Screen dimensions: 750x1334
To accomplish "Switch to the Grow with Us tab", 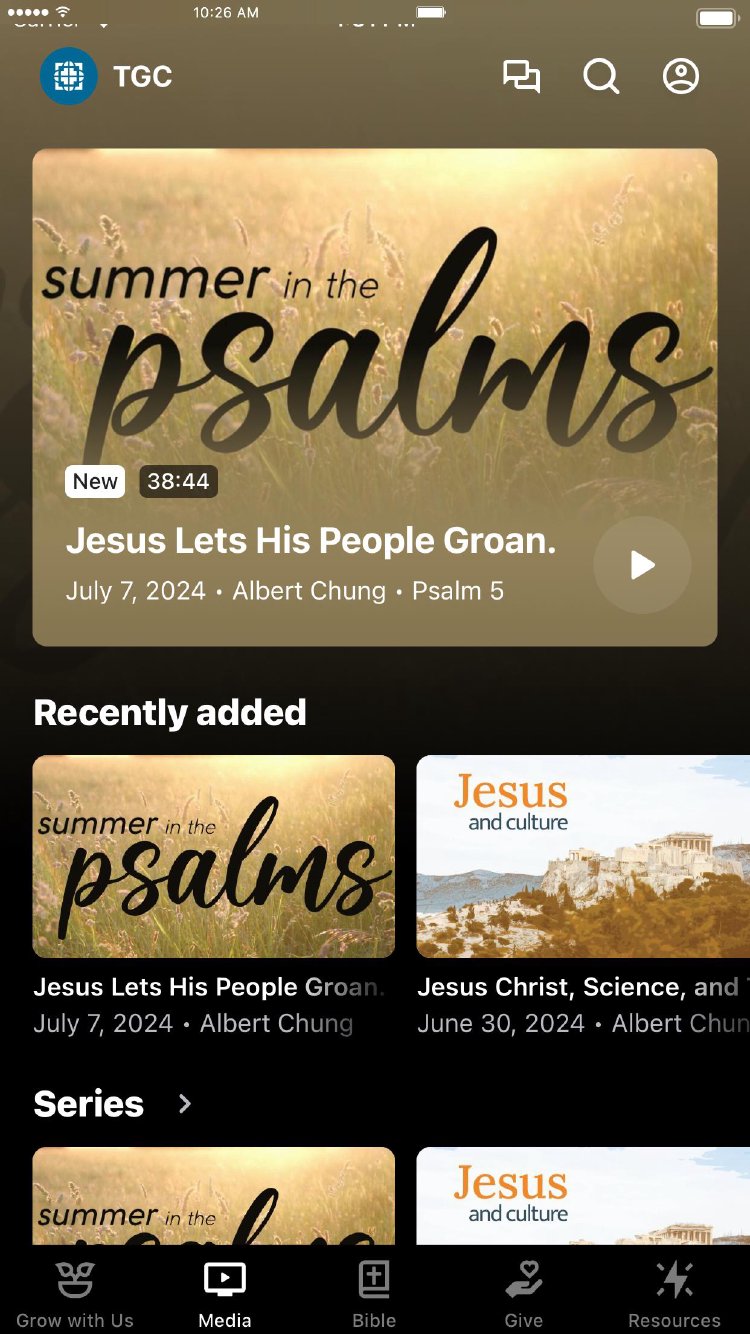I will [x=75, y=1294].
